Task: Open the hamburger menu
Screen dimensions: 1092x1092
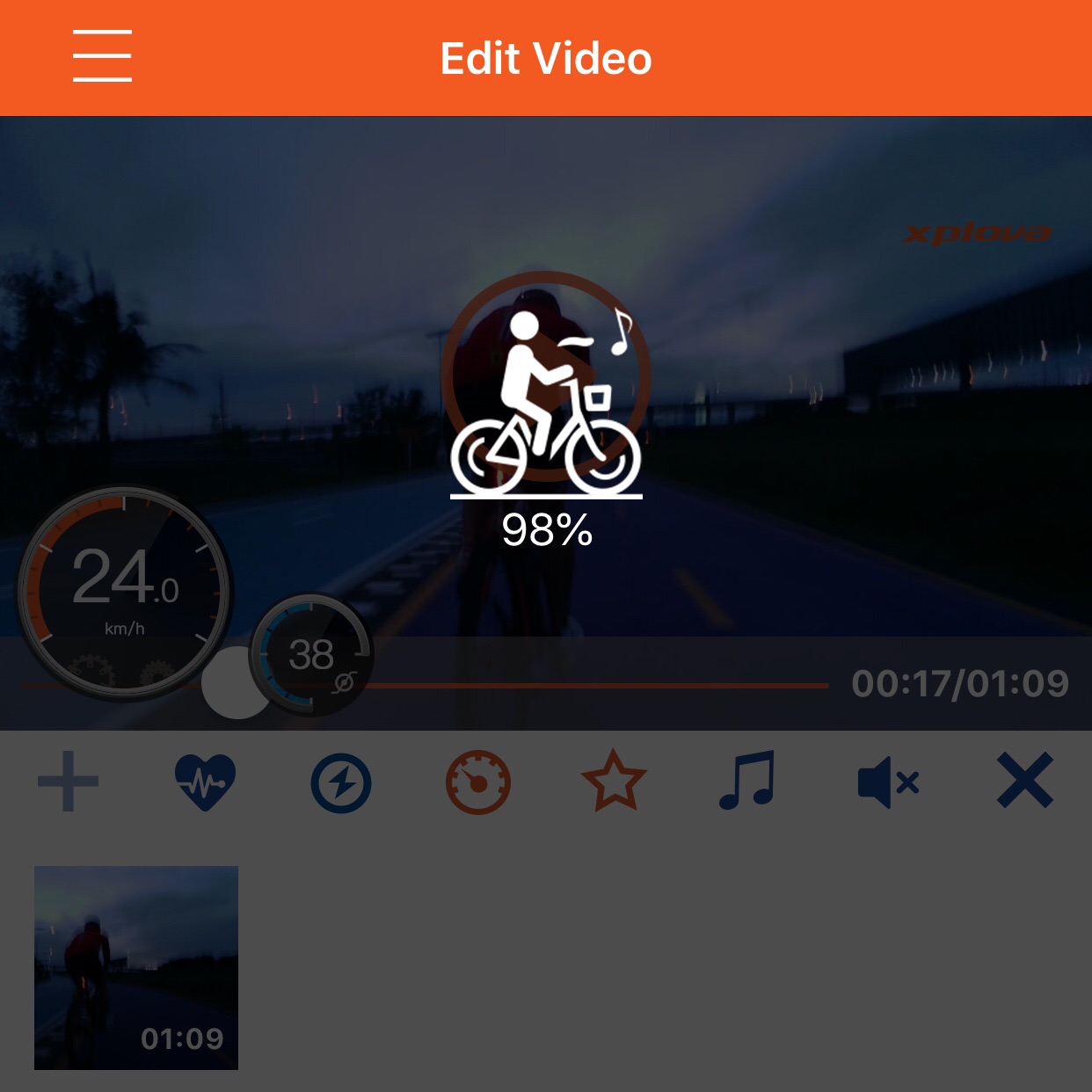Action: coord(102,55)
